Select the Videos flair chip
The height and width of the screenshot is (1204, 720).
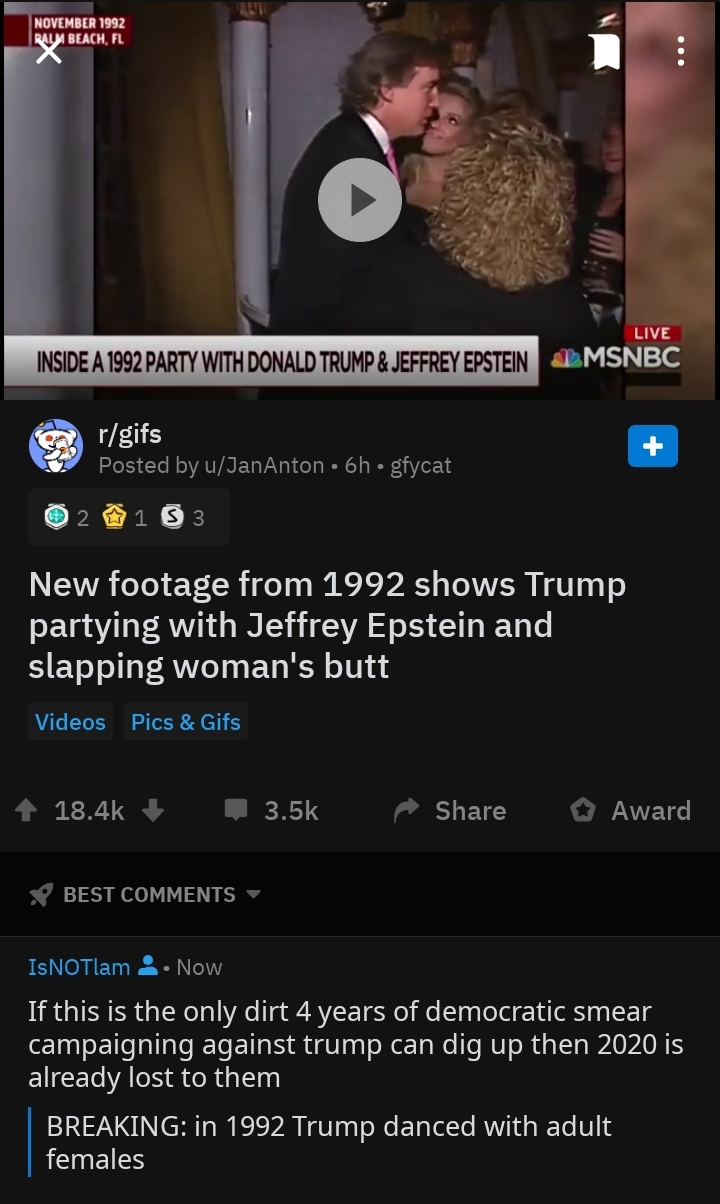(70, 721)
